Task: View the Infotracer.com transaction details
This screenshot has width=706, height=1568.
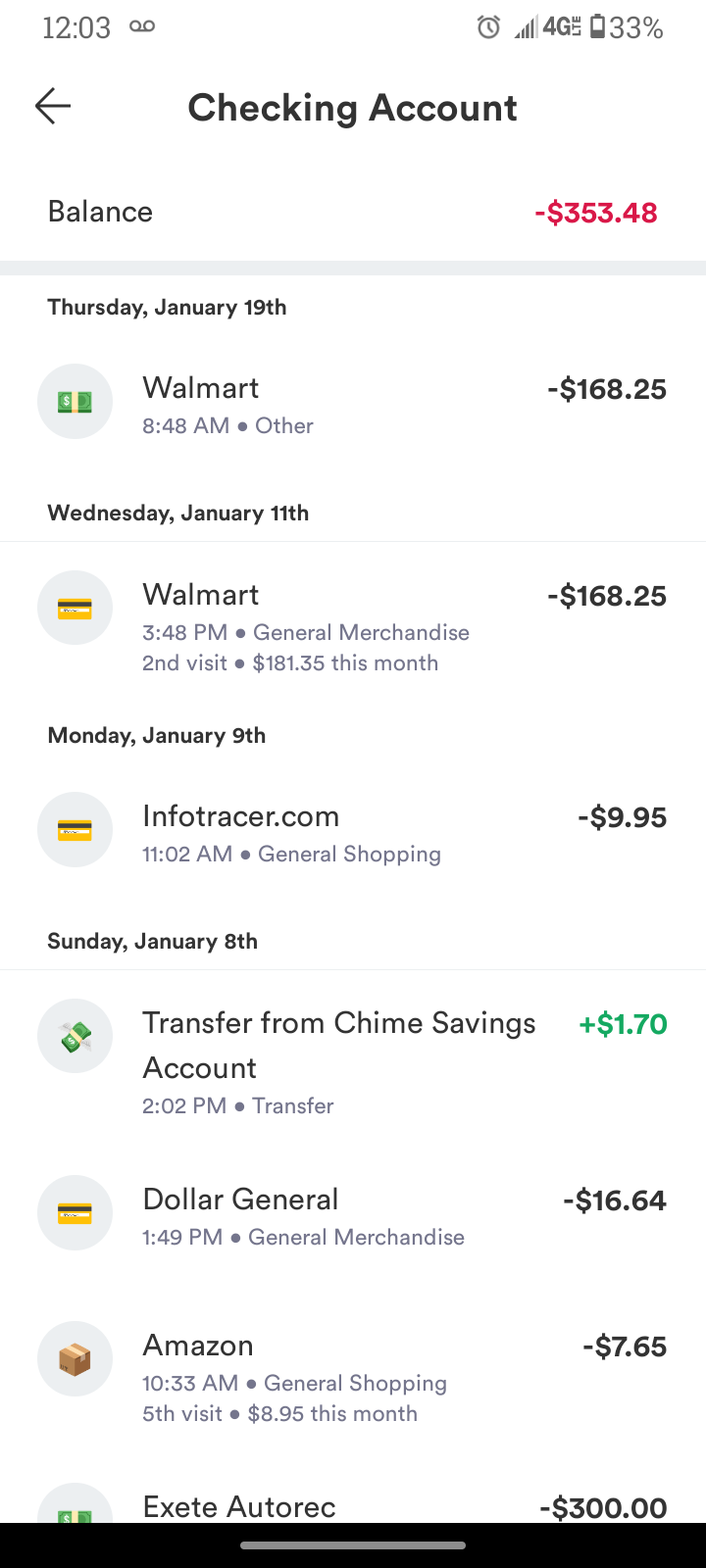Action: (x=353, y=832)
